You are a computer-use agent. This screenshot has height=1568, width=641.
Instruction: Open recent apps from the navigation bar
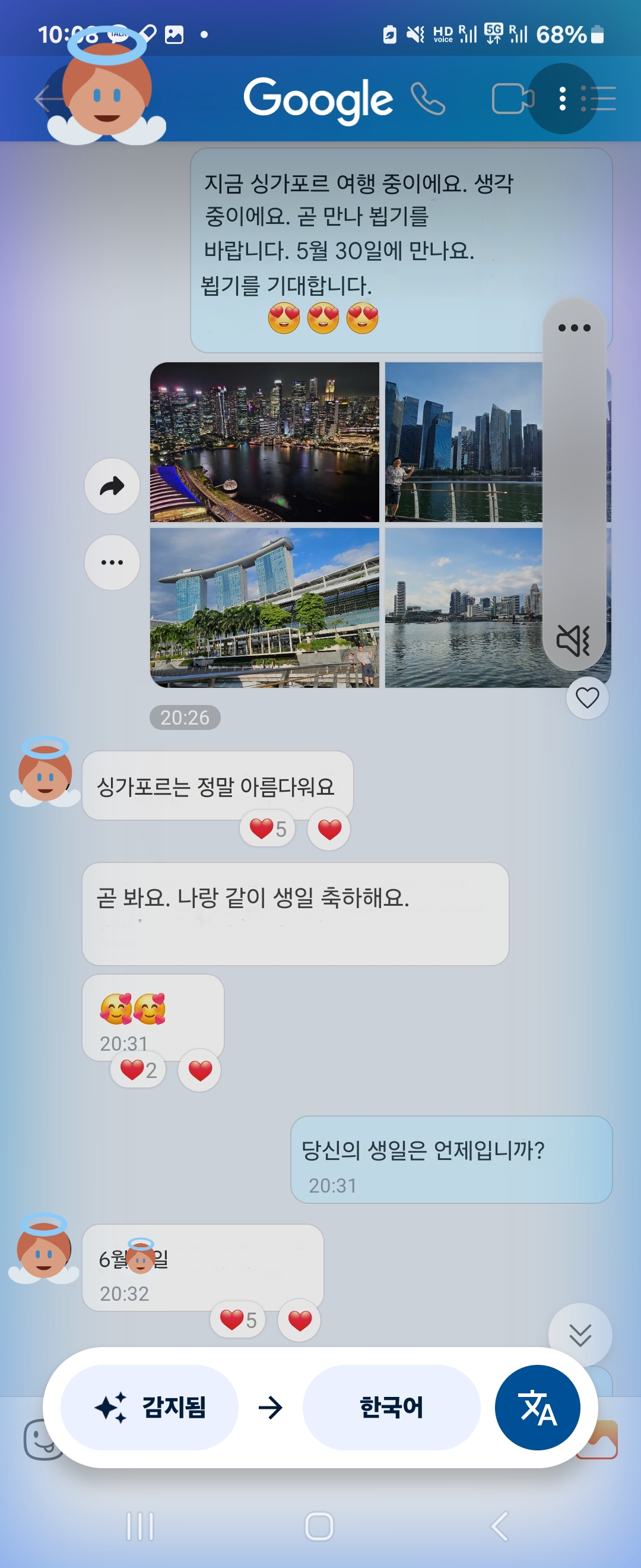140,1526
